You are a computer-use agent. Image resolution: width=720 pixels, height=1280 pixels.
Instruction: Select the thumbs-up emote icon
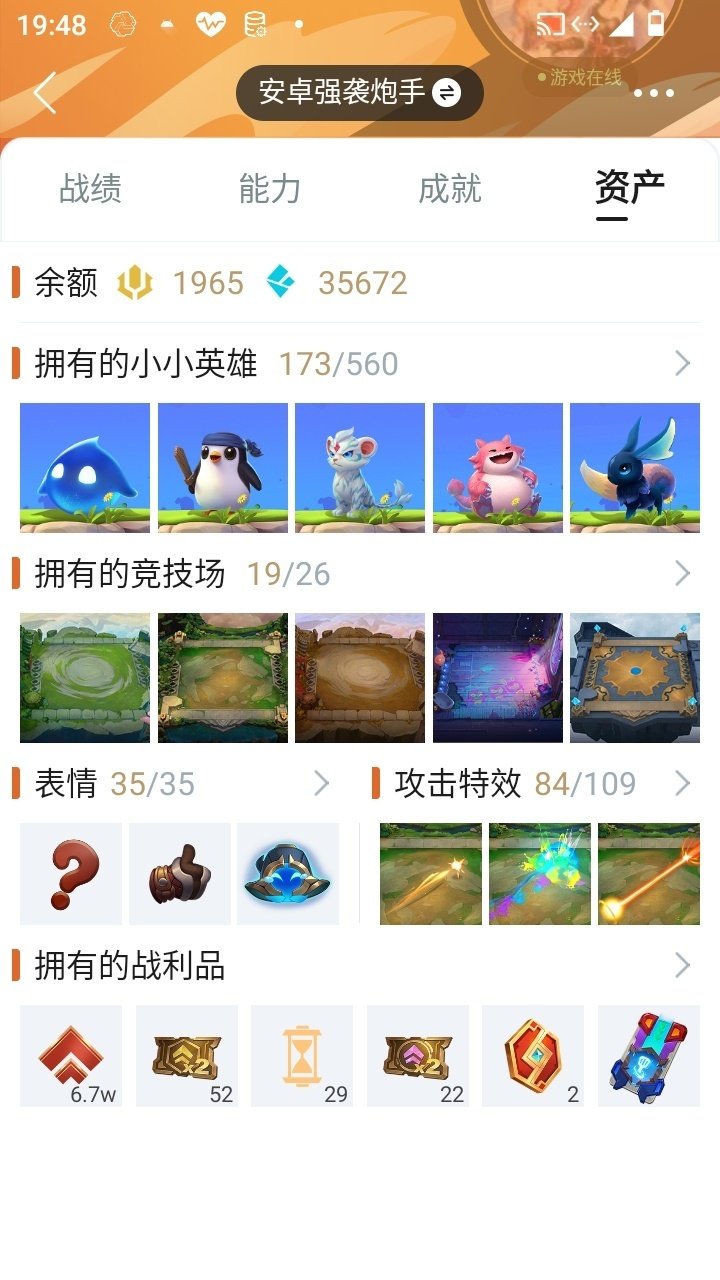coord(179,872)
